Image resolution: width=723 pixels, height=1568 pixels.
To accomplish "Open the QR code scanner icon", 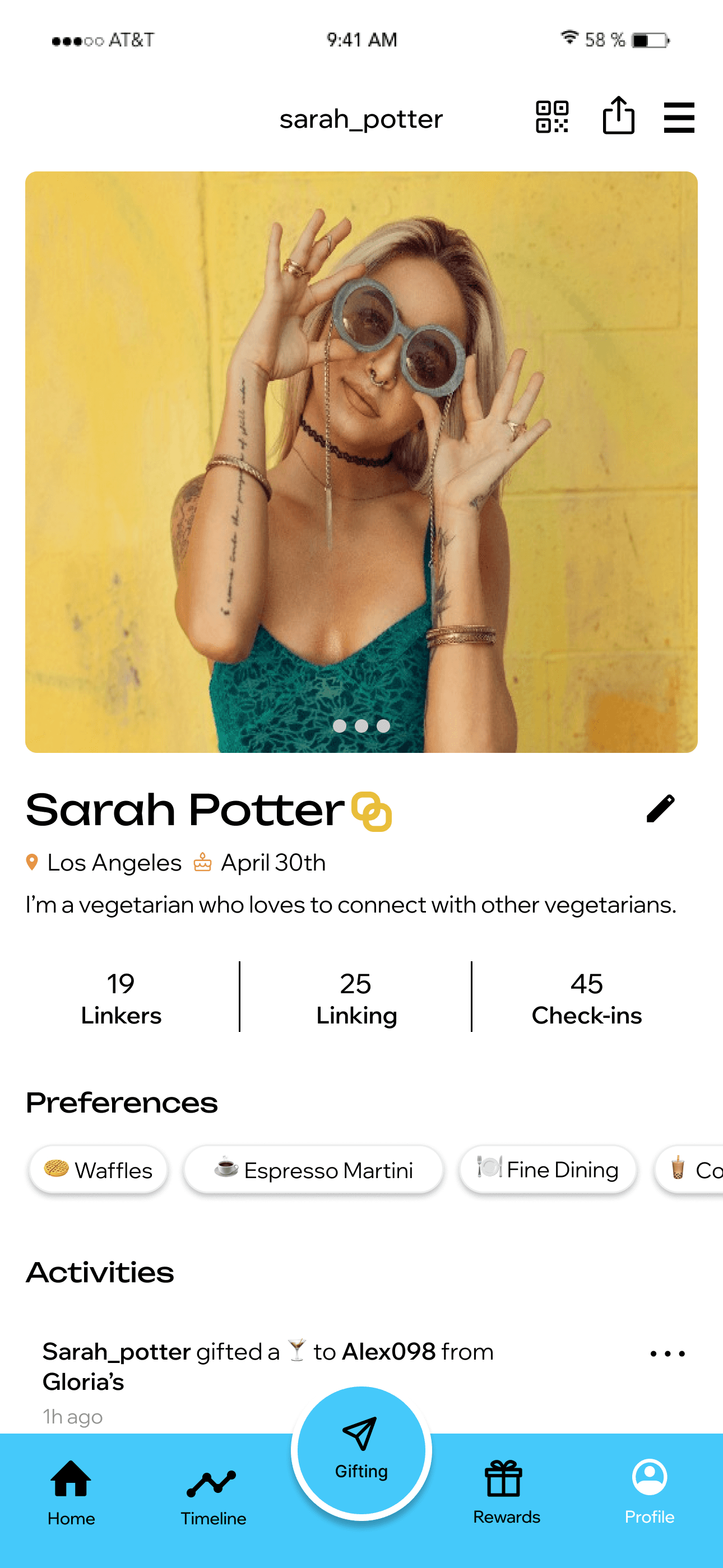I will pyautogui.click(x=552, y=117).
